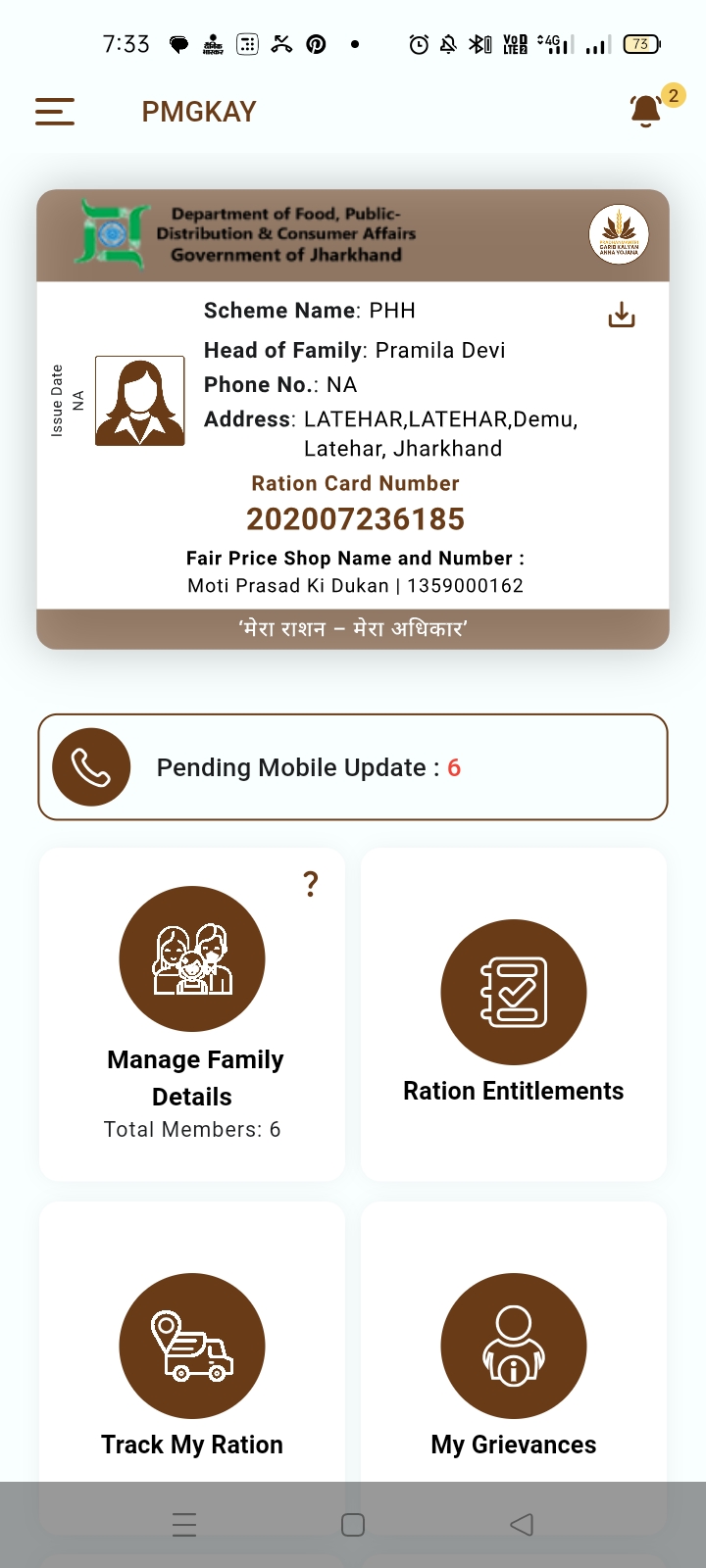Go back with the system back button
Image resolution: width=706 pixels, height=1568 pixels.
coord(522,1525)
